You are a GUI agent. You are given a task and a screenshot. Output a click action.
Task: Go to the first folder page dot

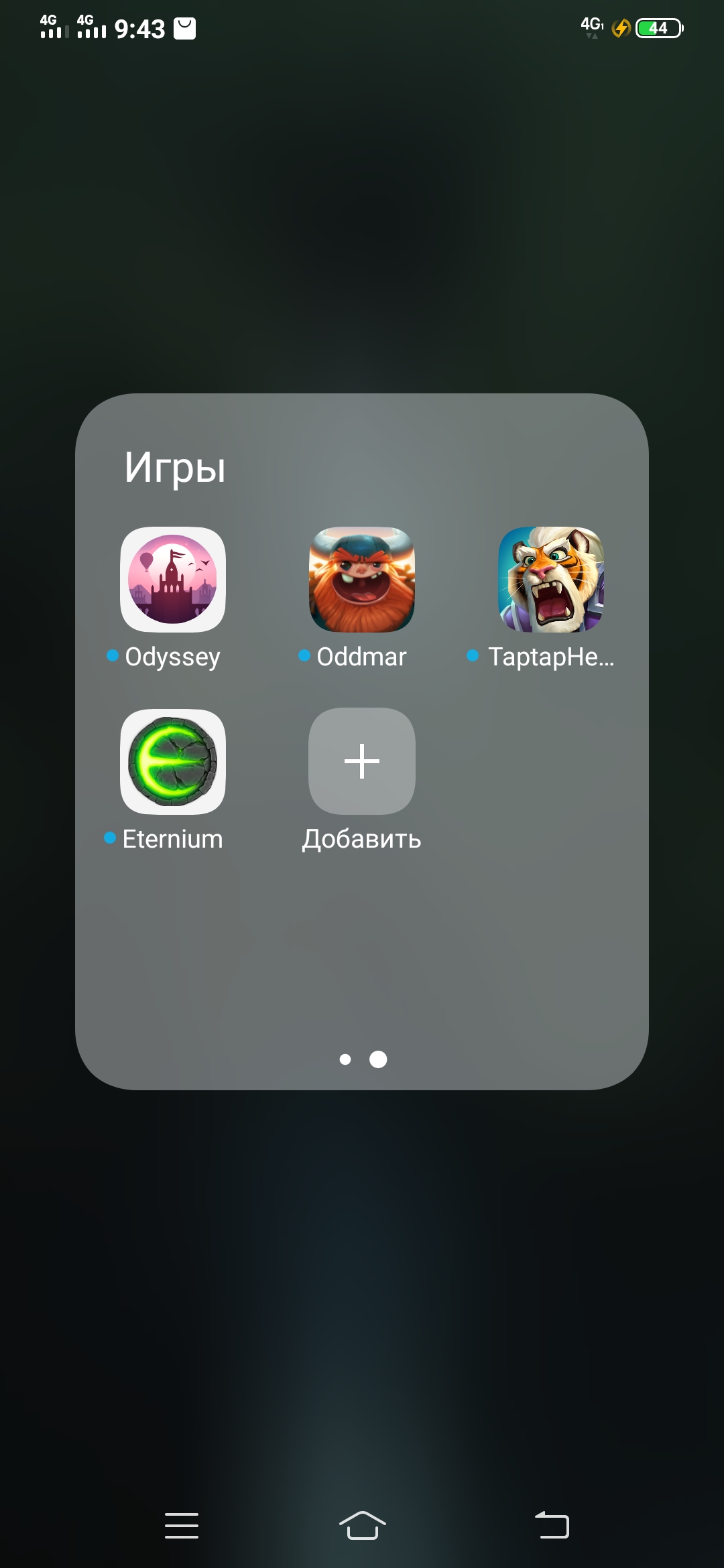point(345,1059)
